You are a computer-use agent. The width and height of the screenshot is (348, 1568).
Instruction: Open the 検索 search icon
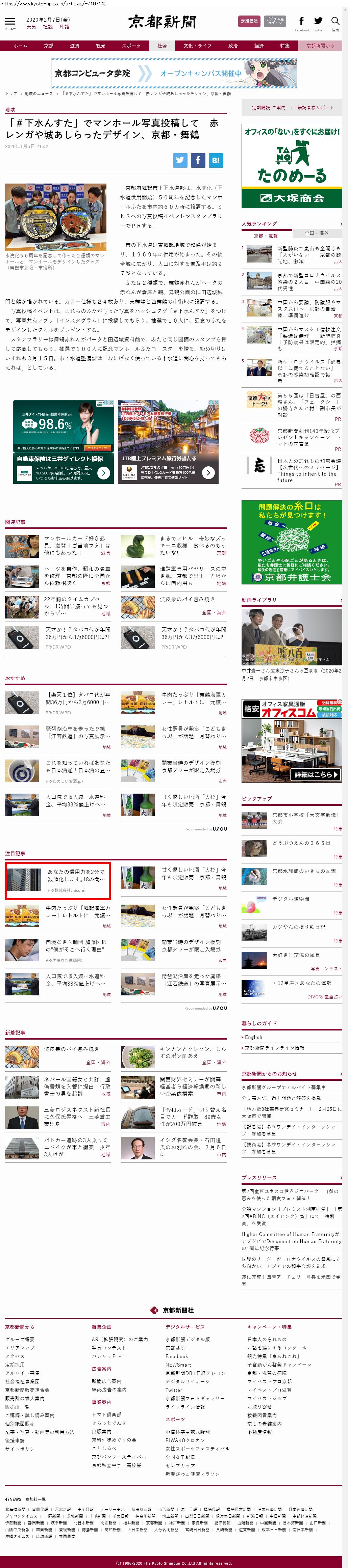tap(334, 23)
